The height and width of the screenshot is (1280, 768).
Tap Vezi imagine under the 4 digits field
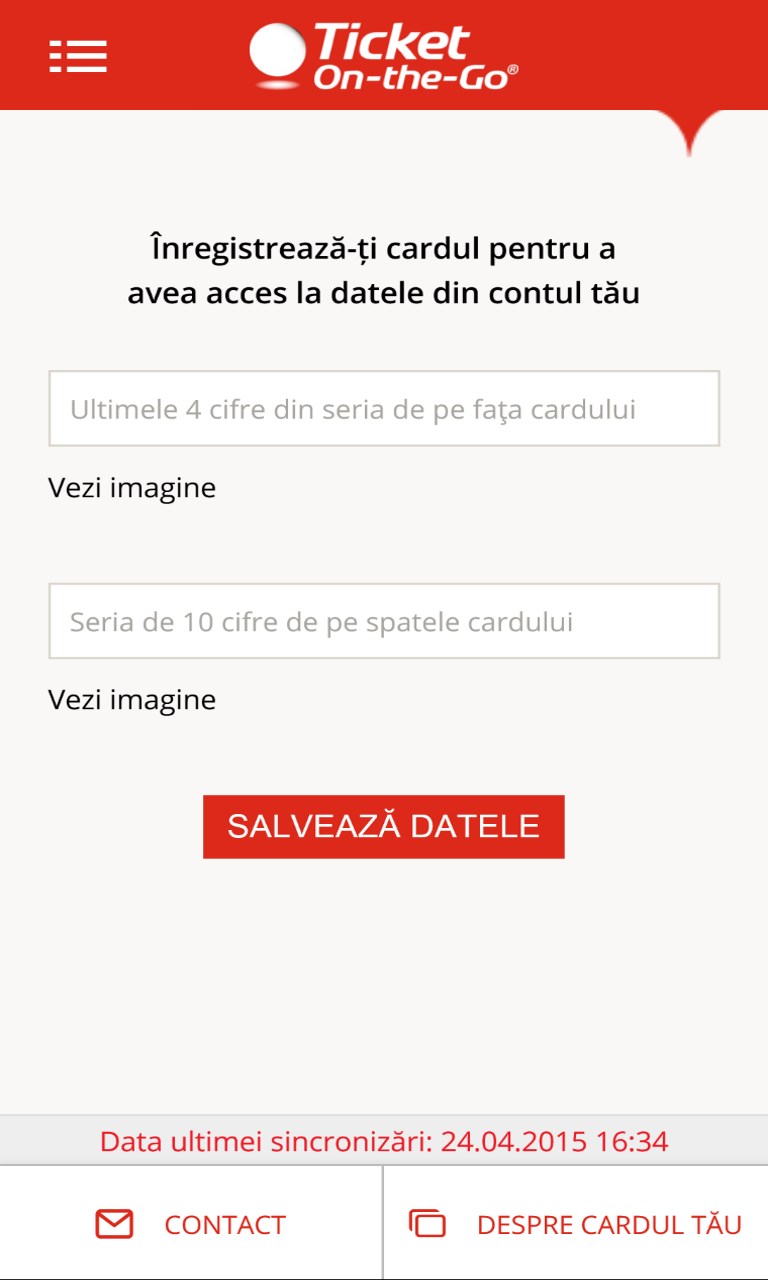(132, 488)
